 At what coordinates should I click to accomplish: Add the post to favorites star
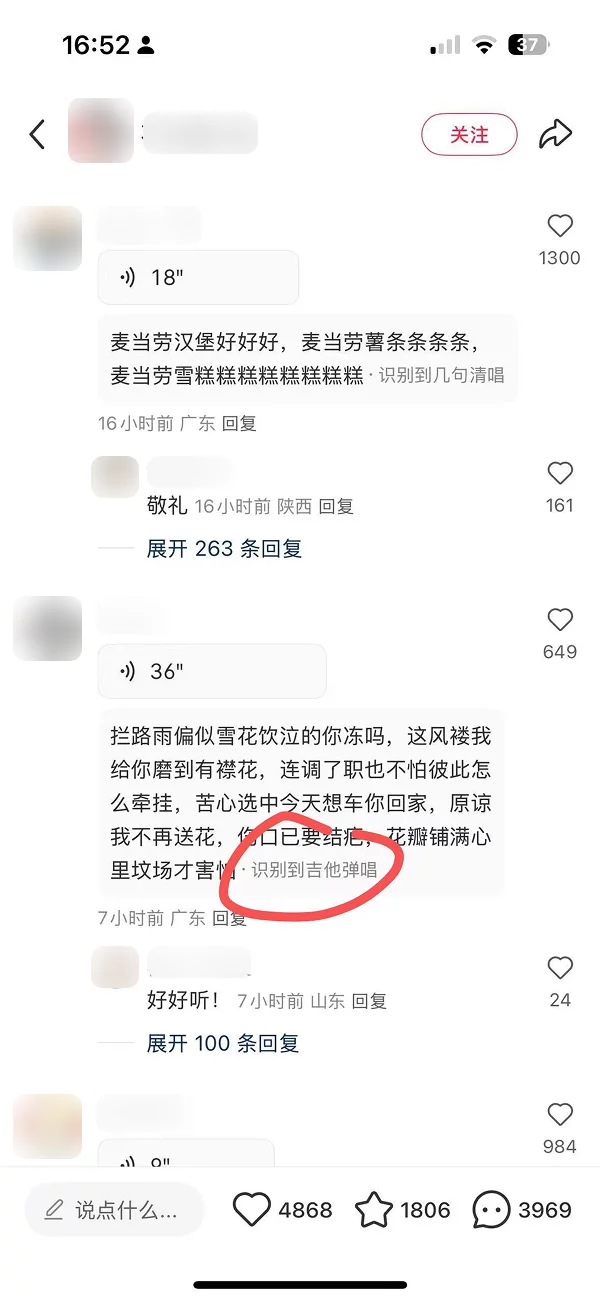point(374,1210)
